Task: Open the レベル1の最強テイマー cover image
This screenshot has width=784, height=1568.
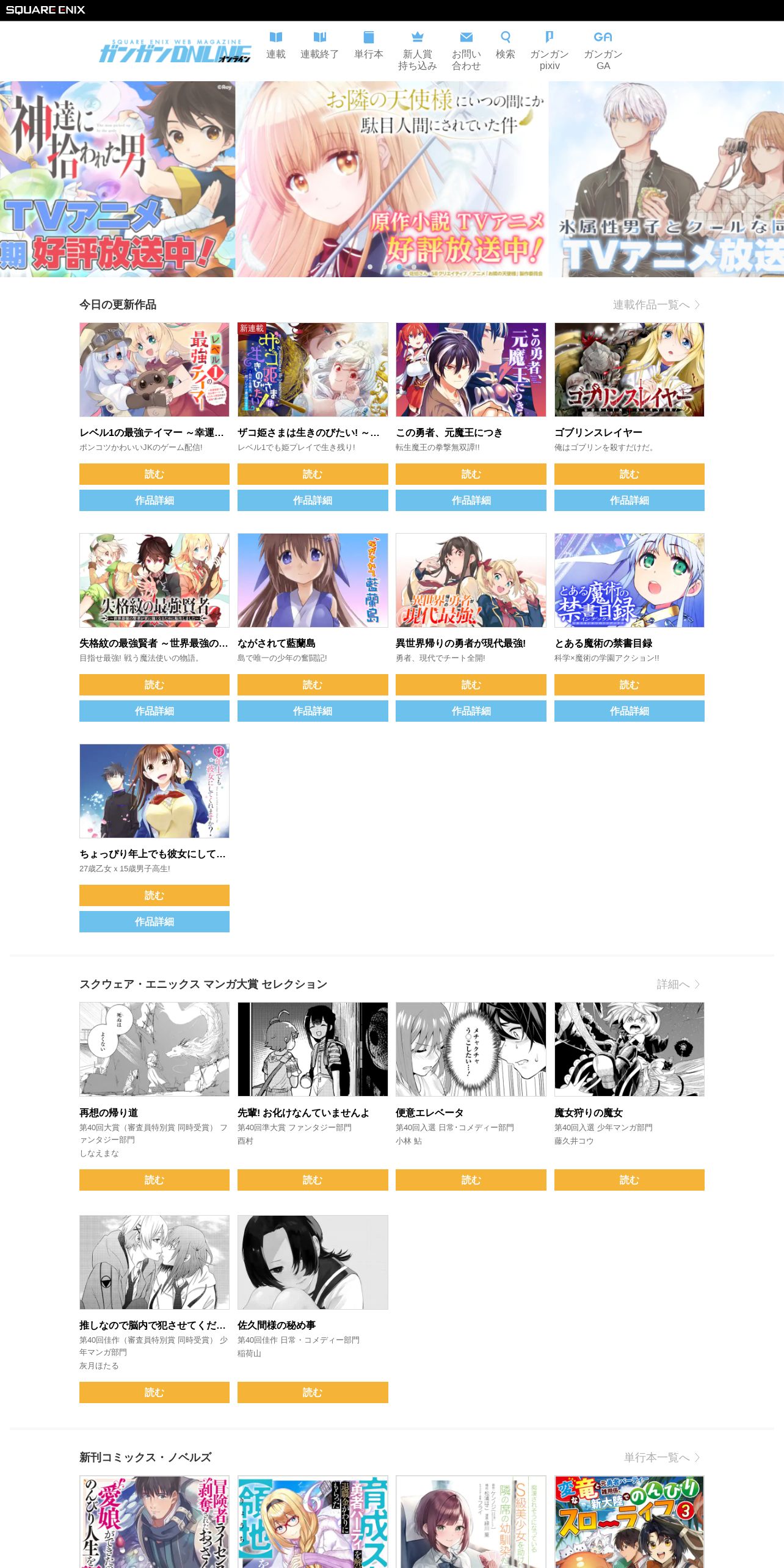Action: 154,369
